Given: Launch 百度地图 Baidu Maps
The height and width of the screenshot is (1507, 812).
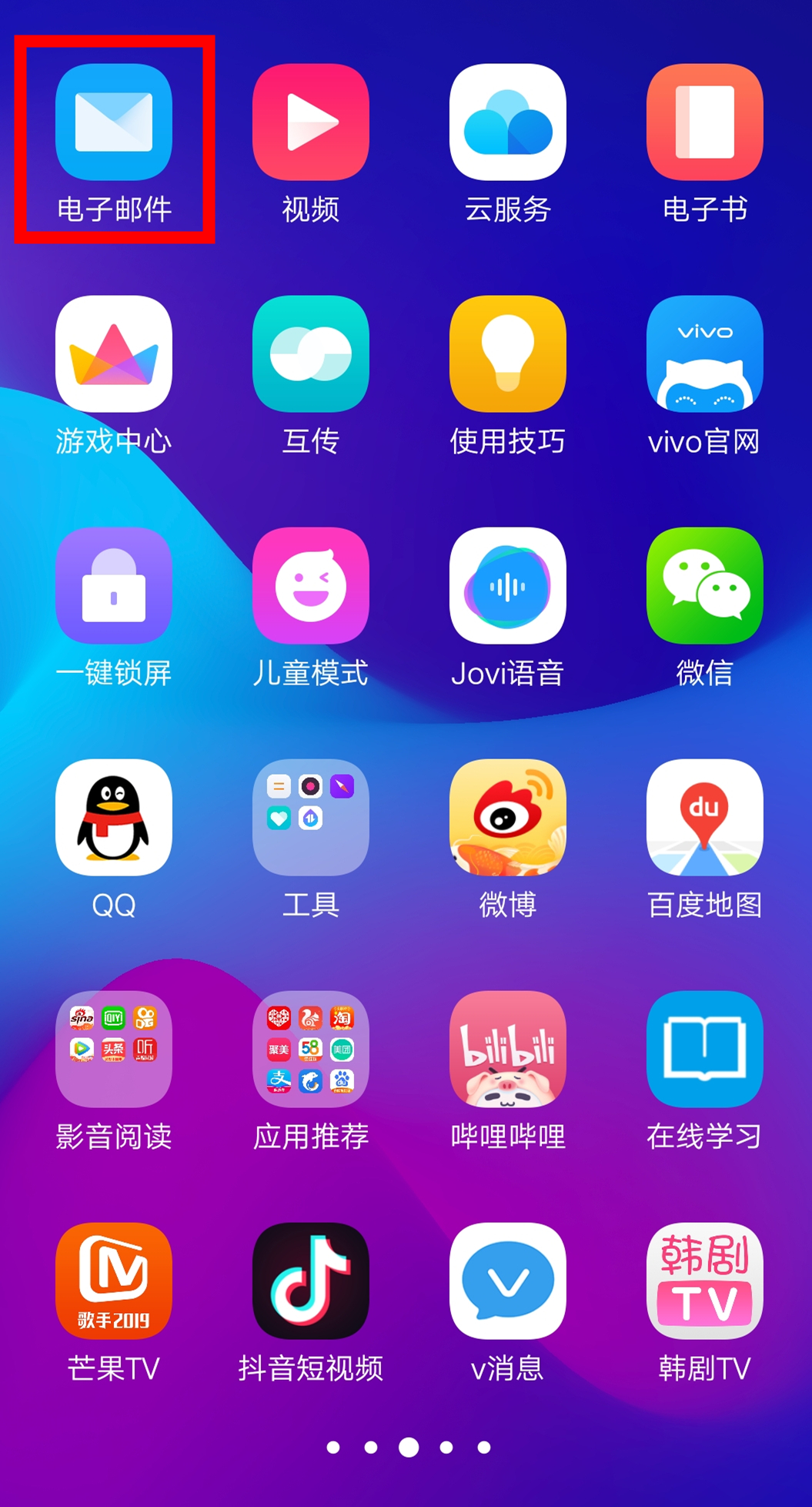Looking at the screenshot, I should point(705,817).
